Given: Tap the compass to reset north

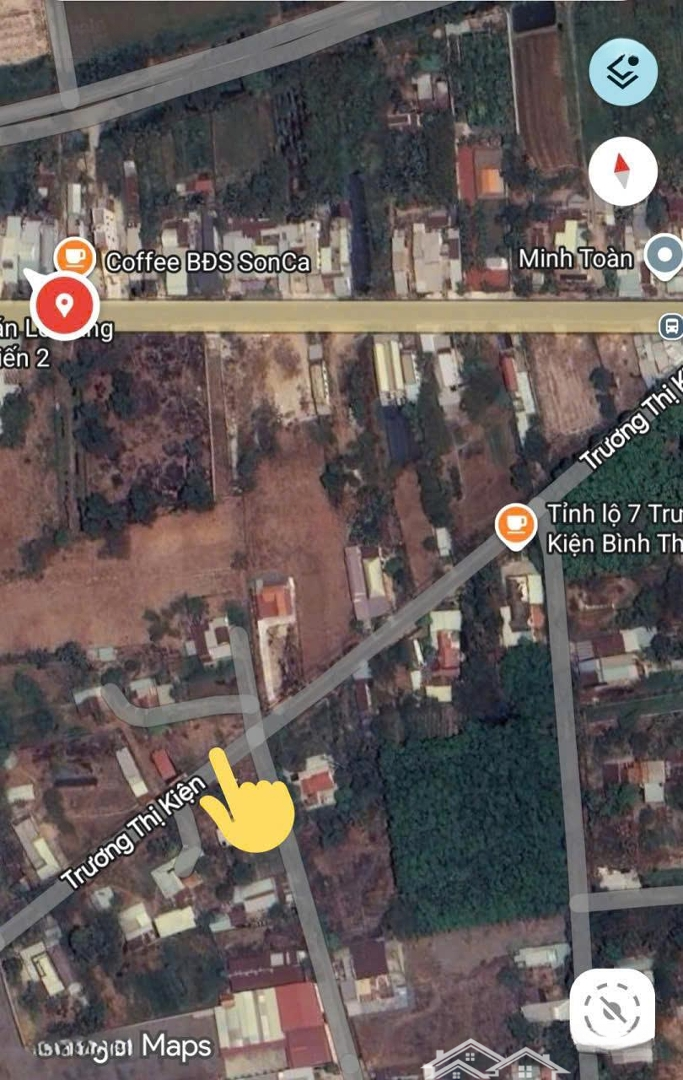Looking at the screenshot, I should click(x=623, y=171).
